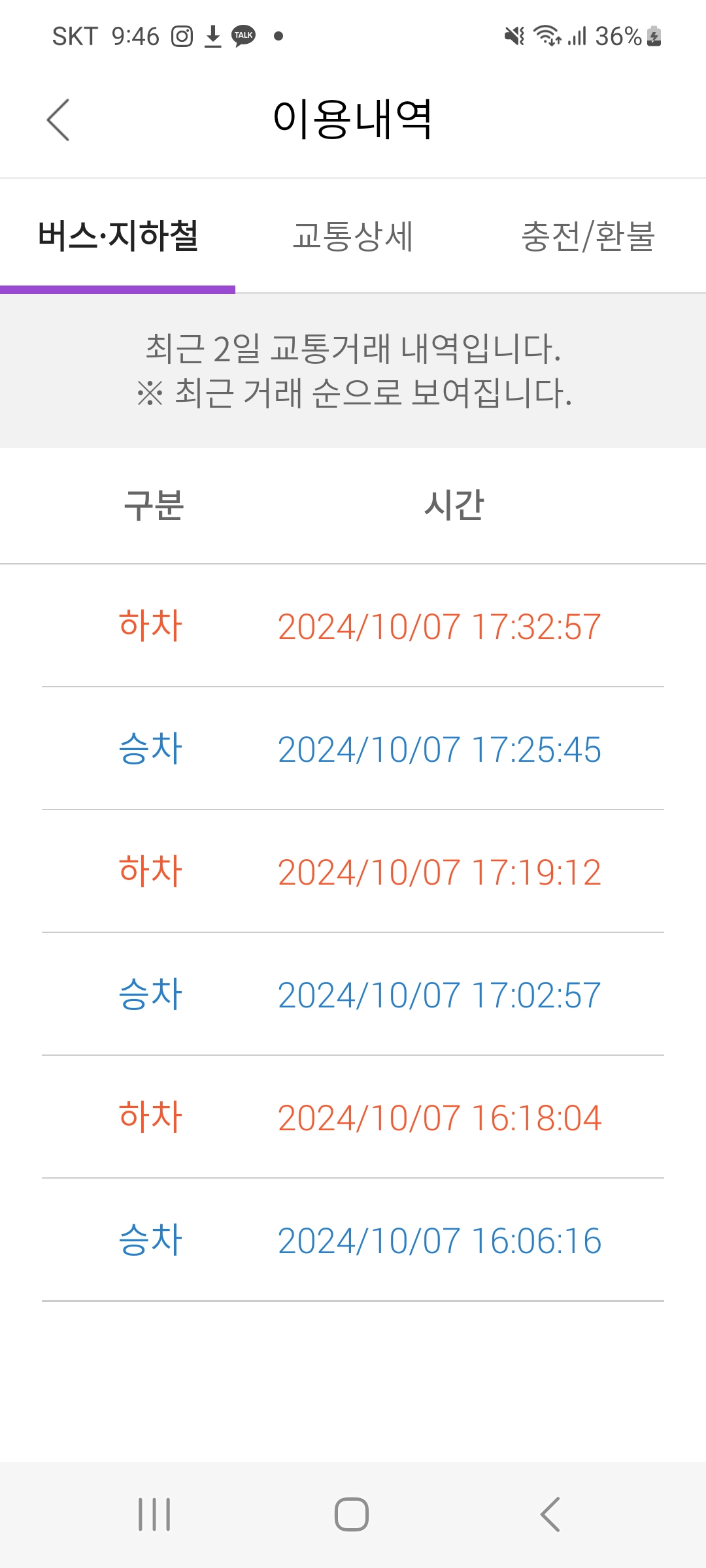Select the 버스·지하철 tab
Viewport: 706px width, 1568px height.
click(x=118, y=237)
